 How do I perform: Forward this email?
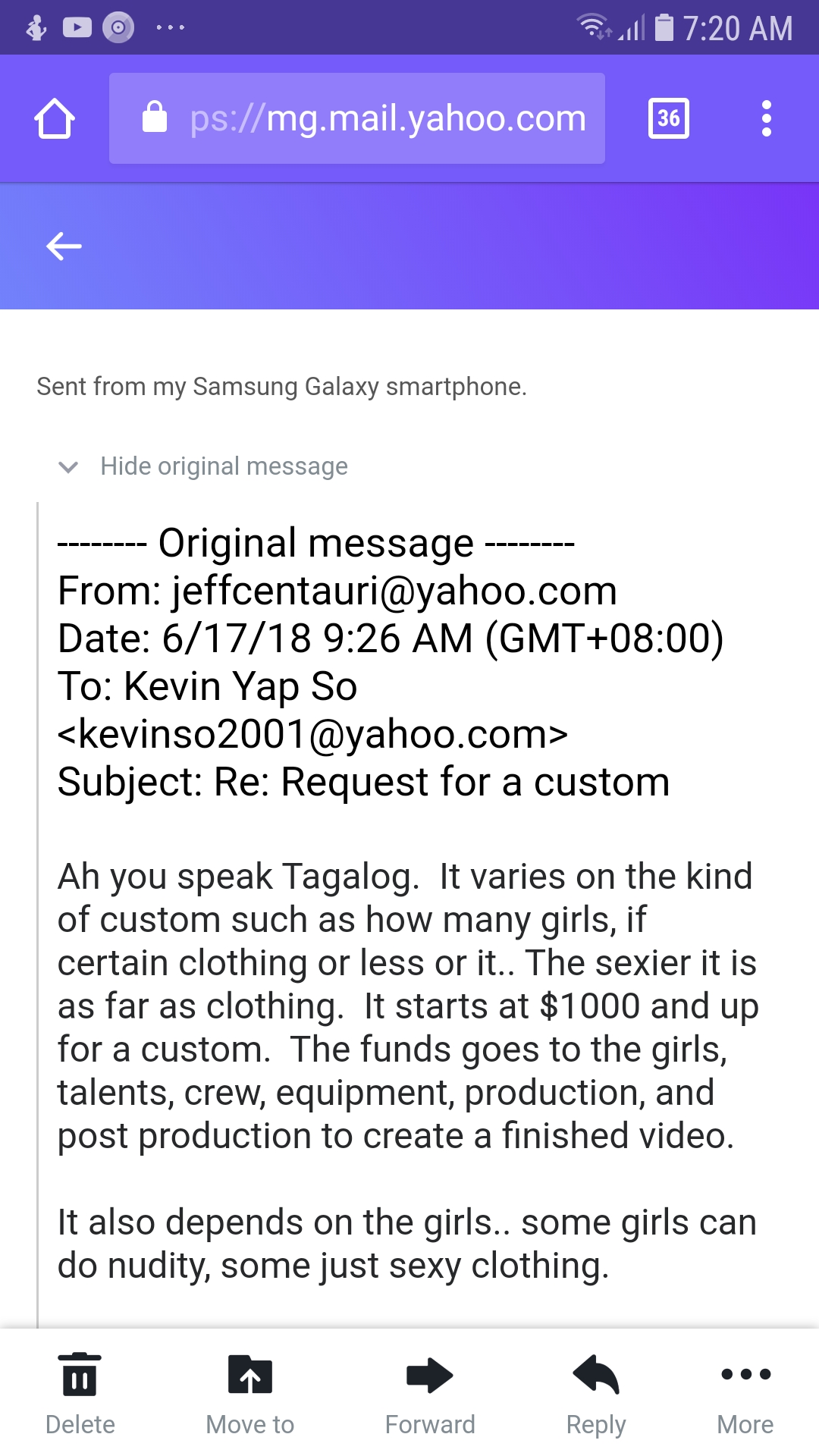click(429, 1394)
